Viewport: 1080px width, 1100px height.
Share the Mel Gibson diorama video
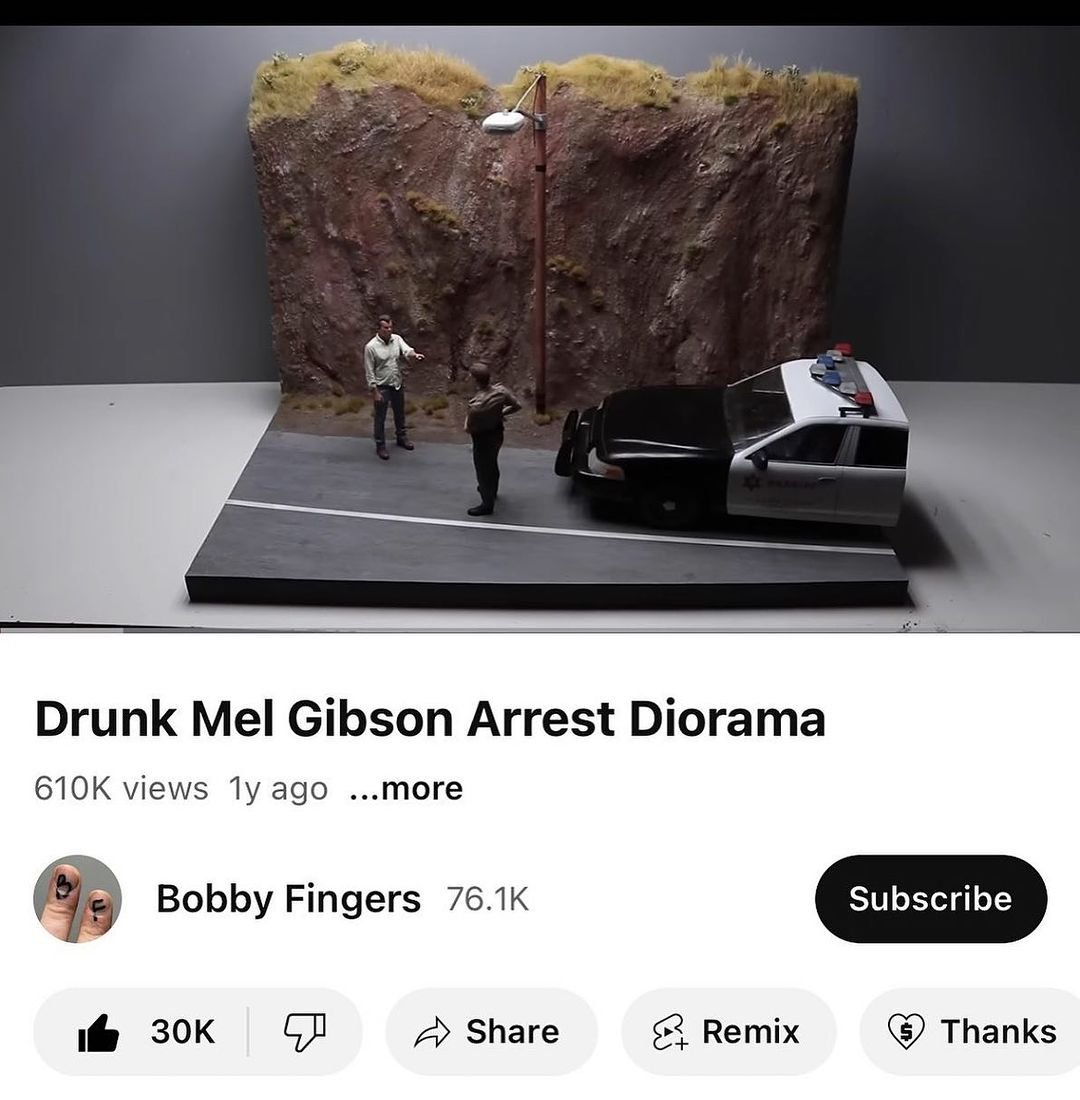click(491, 1031)
